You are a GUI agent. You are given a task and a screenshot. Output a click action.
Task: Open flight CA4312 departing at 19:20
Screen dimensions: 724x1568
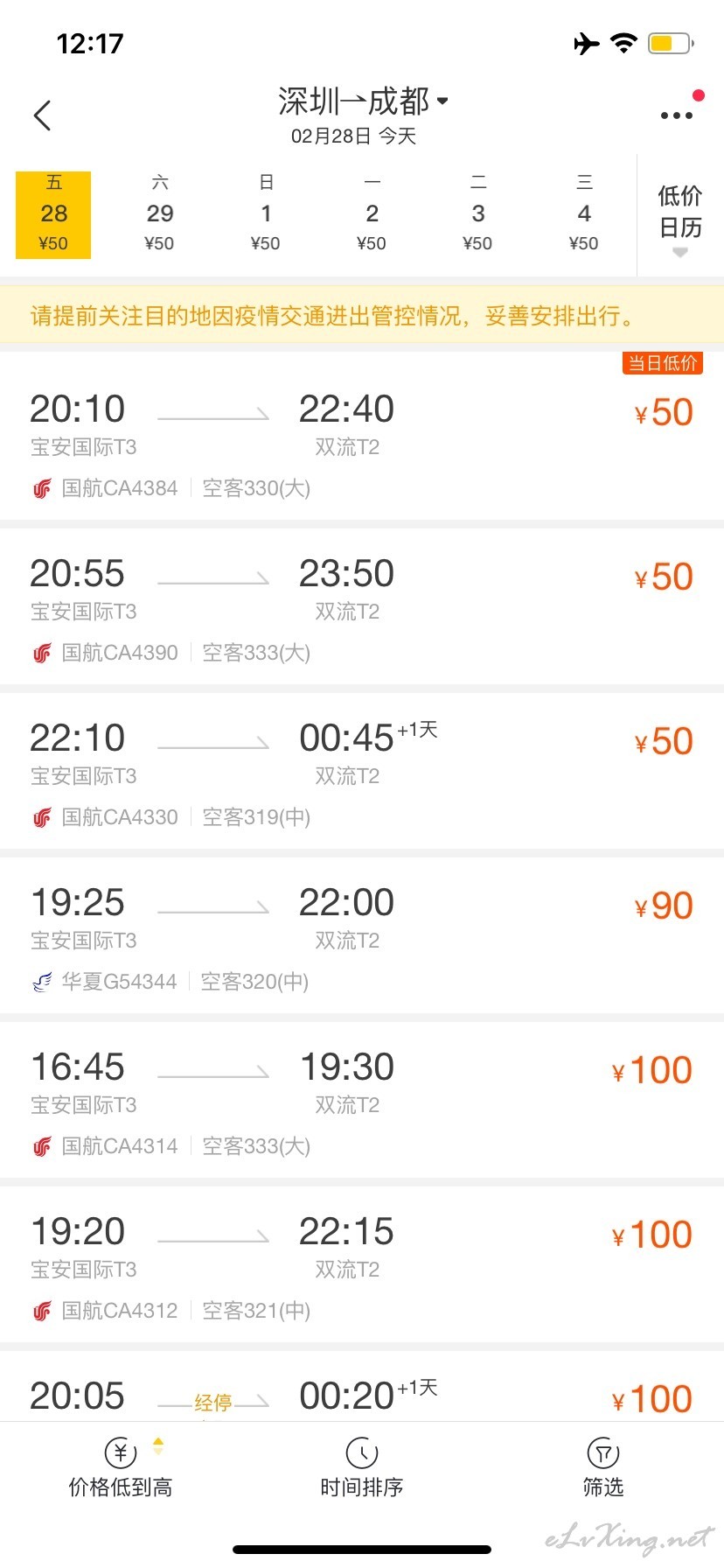pyautogui.click(x=362, y=1260)
